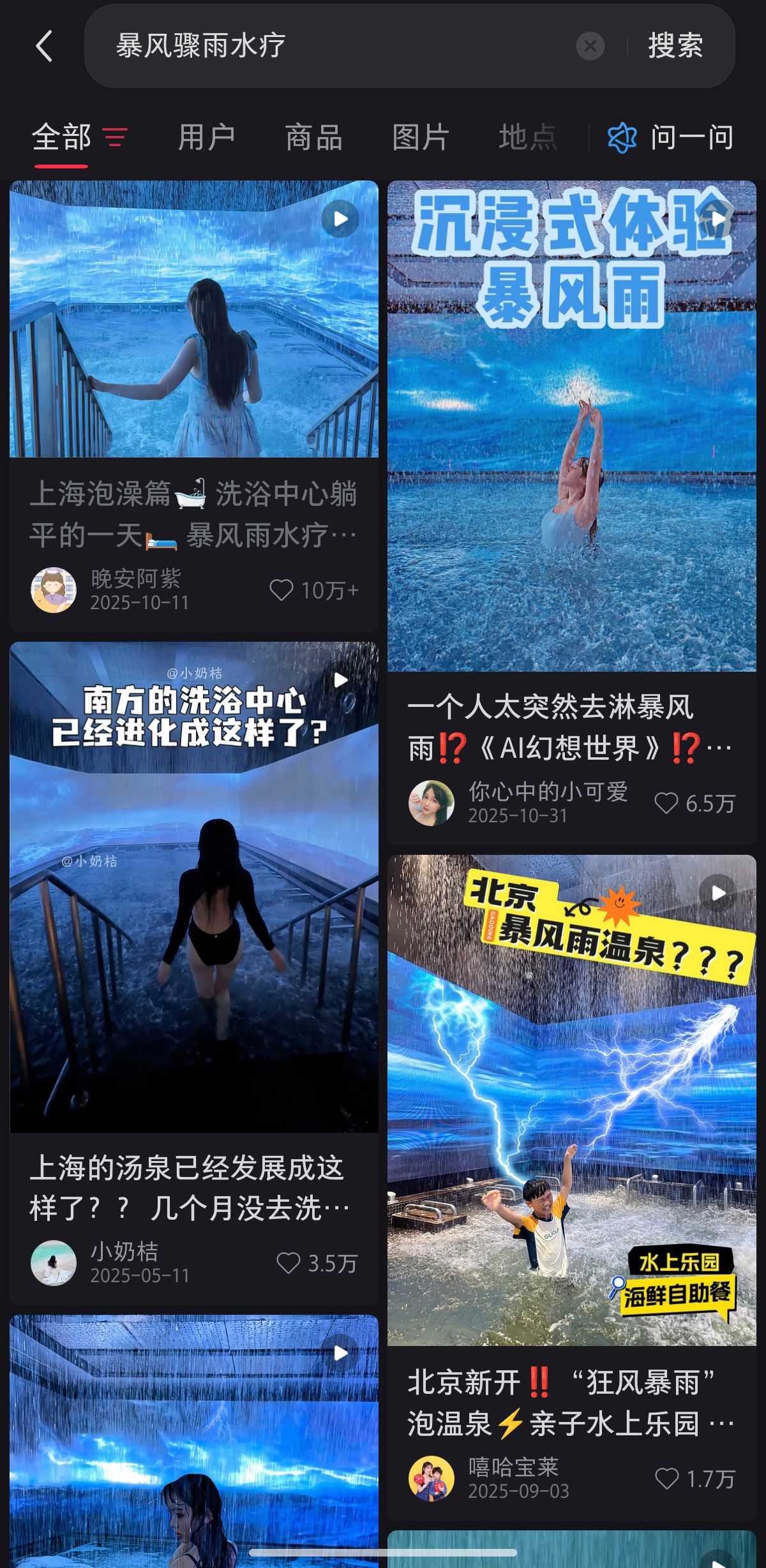This screenshot has height=1568, width=766.
Task: Like 你心中的小可爱's post
Action: coord(666,803)
